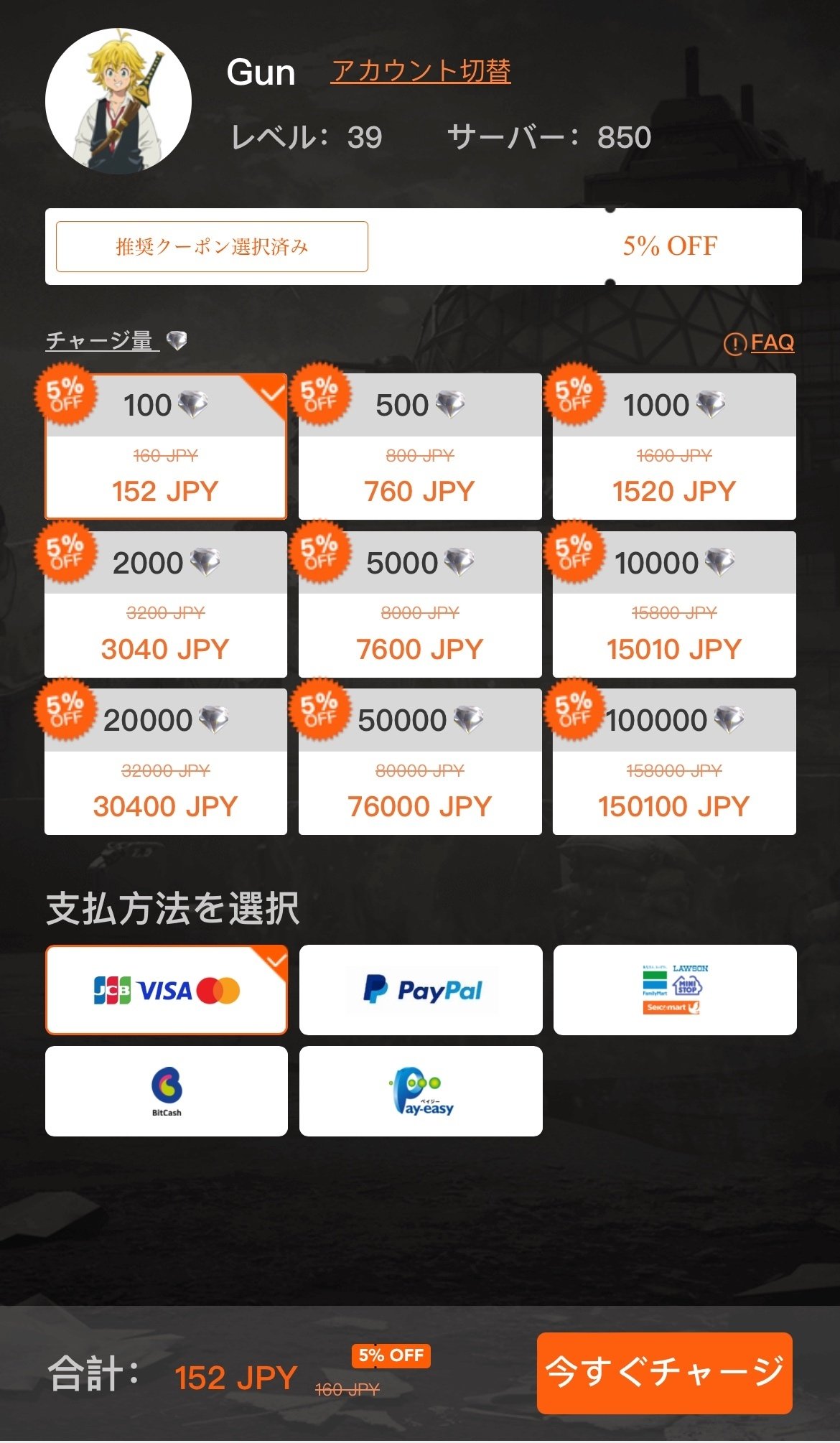The width and height of the screenshot is (840, 1443).
Task: Choose the 100000 diamonds for 150100 JPY
Action: 674,762
